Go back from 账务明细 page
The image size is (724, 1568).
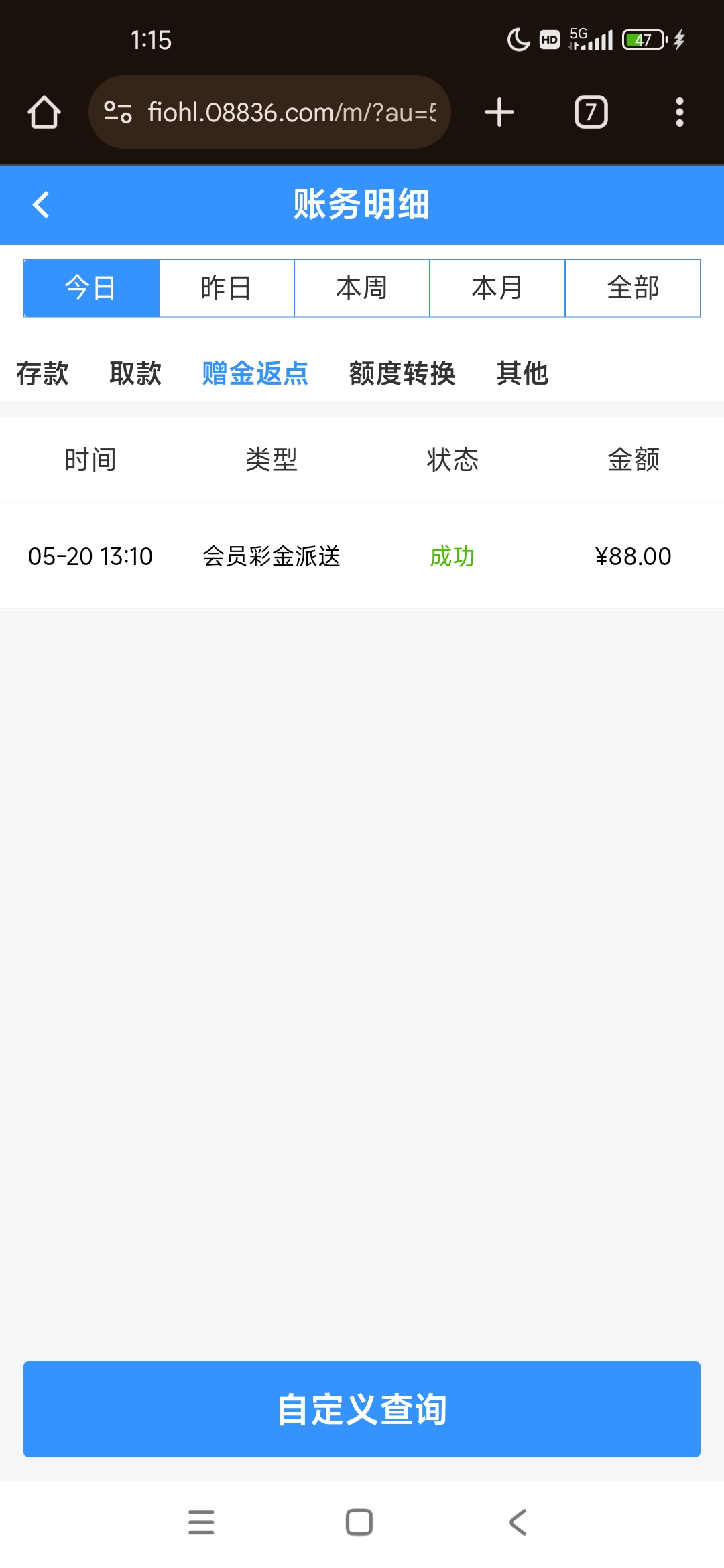tap(42, 204)
